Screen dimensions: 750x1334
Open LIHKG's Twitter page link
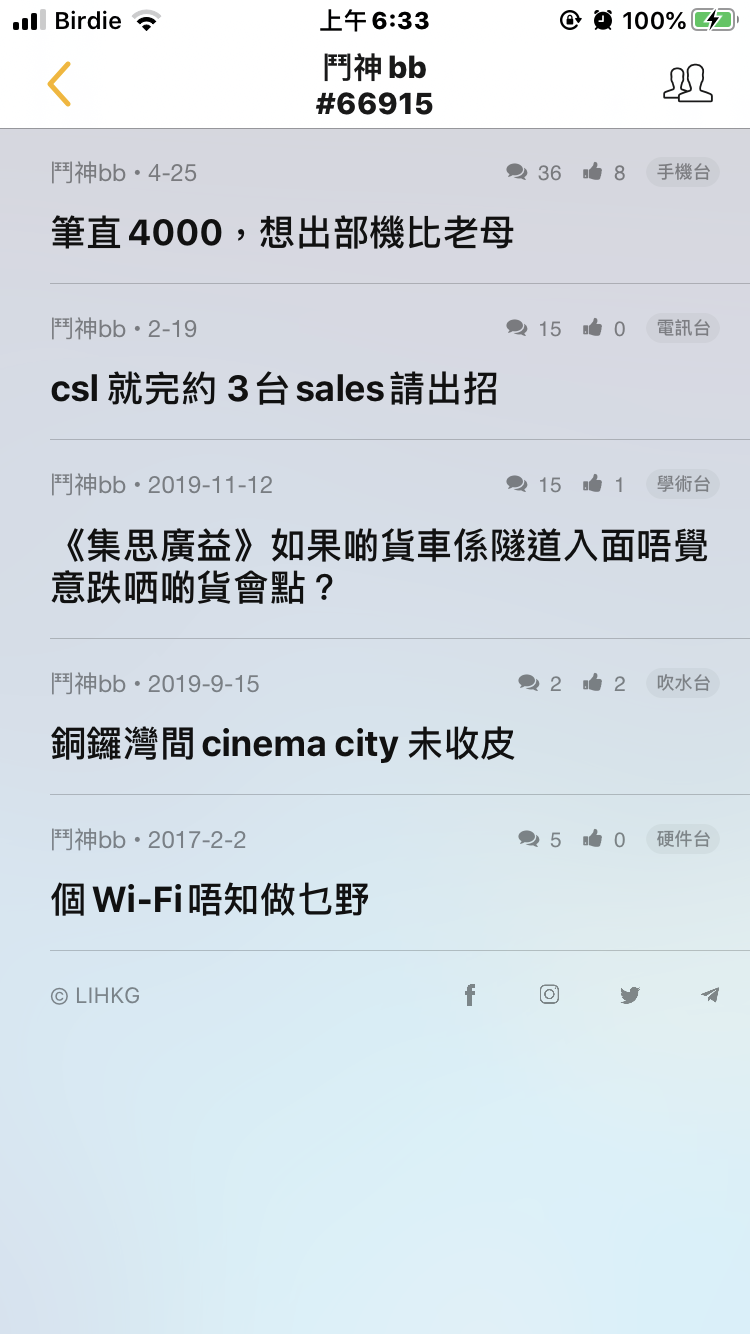click(x=629, y=995)
